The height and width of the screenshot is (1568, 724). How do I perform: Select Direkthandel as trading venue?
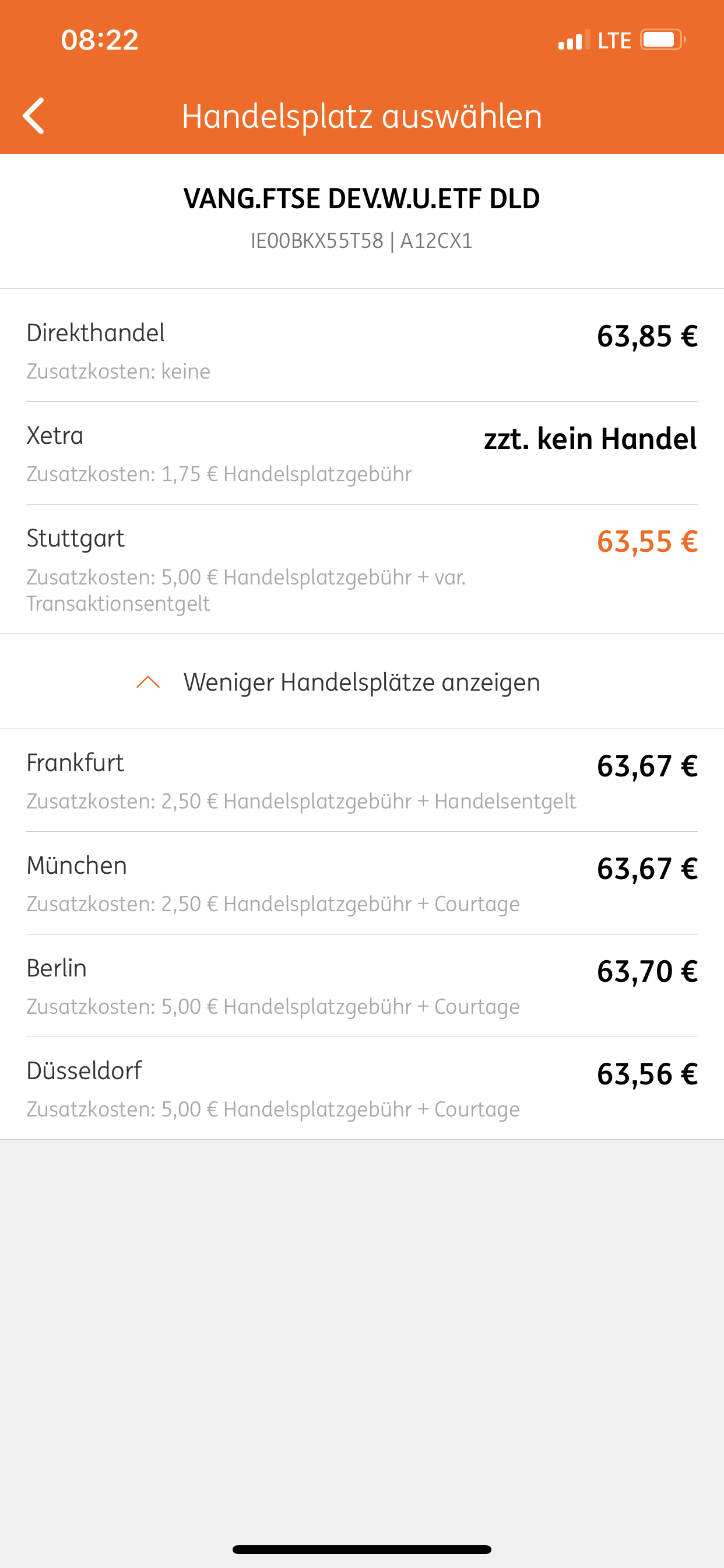tap(361, 350)
